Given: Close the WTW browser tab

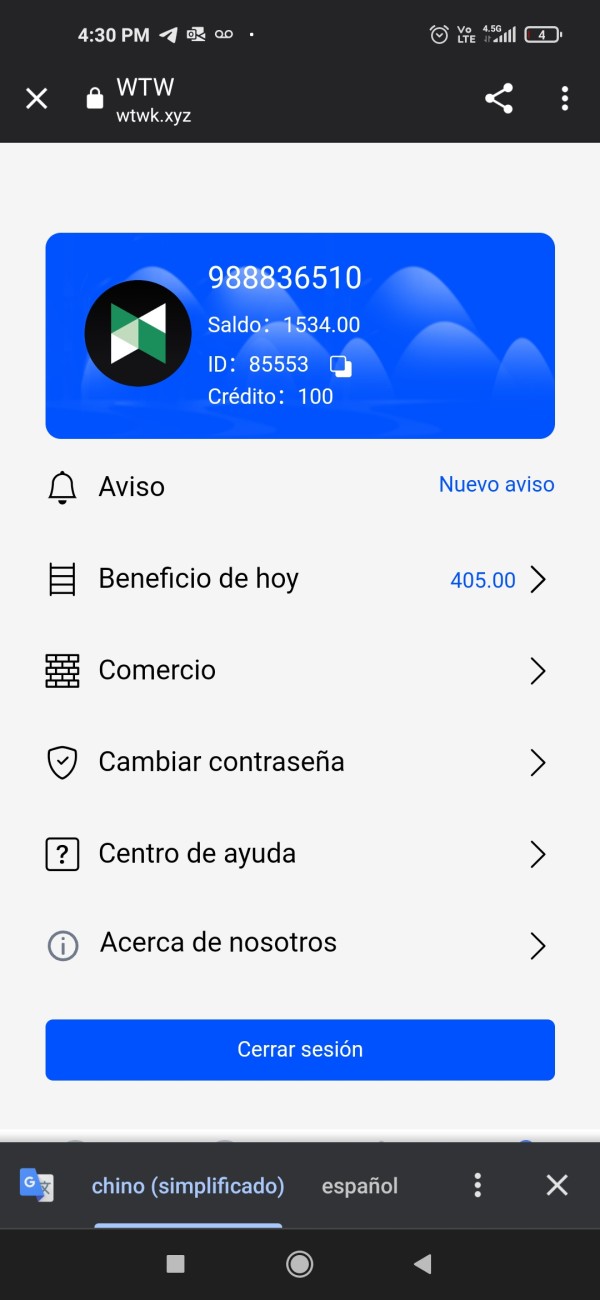Looking at the screenshot, I should click(37, 98).
